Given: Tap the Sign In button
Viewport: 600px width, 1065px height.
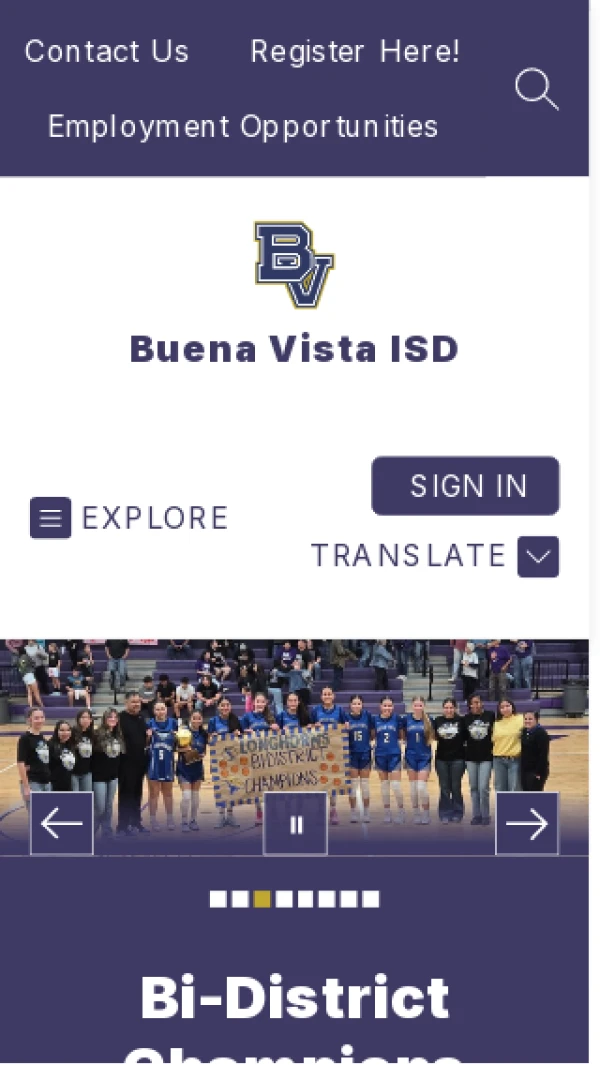Looking at the screenshot, I should point(466,486).
